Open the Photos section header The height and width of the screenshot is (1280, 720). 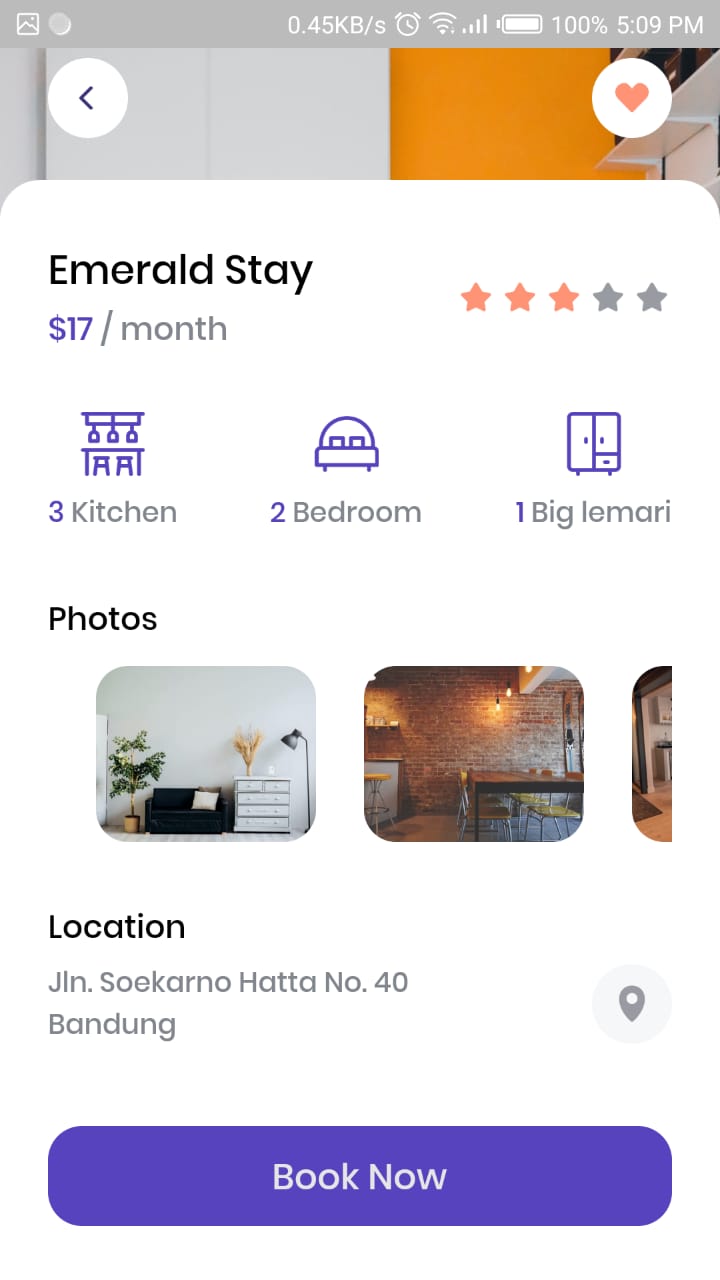(x=102, y=619)
